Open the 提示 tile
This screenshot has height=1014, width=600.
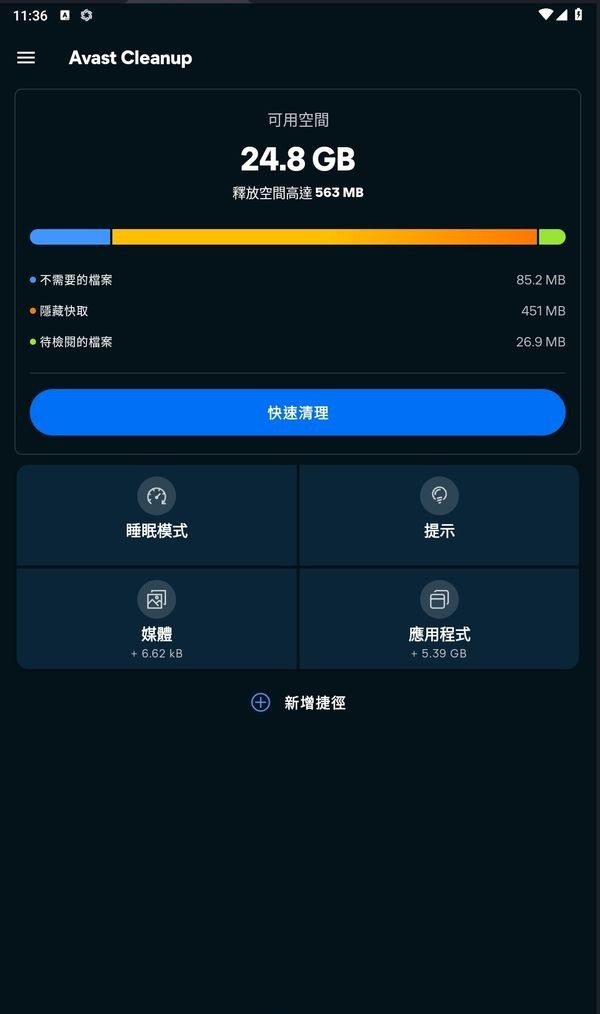(439, 514)
